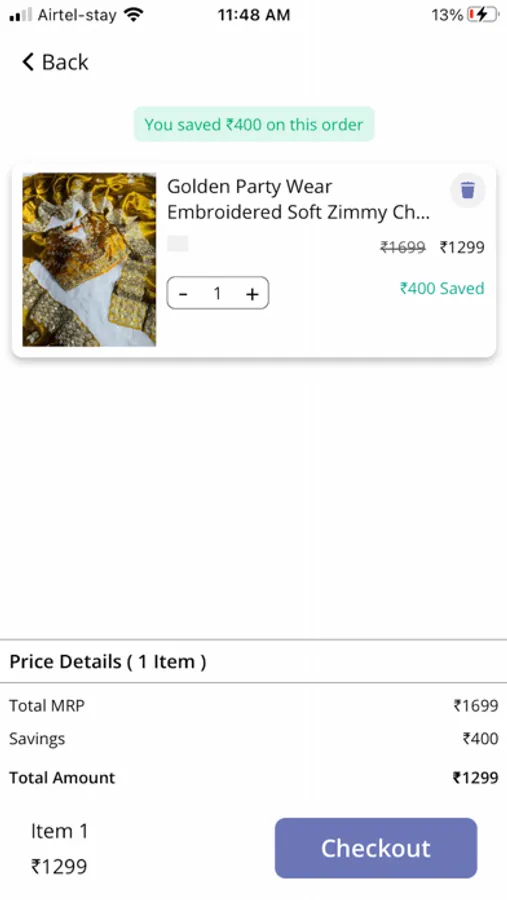The height and width of the screenshot is (900, 507).
Task: Delete the Golden Party Wear item
Action: (468, 190)
